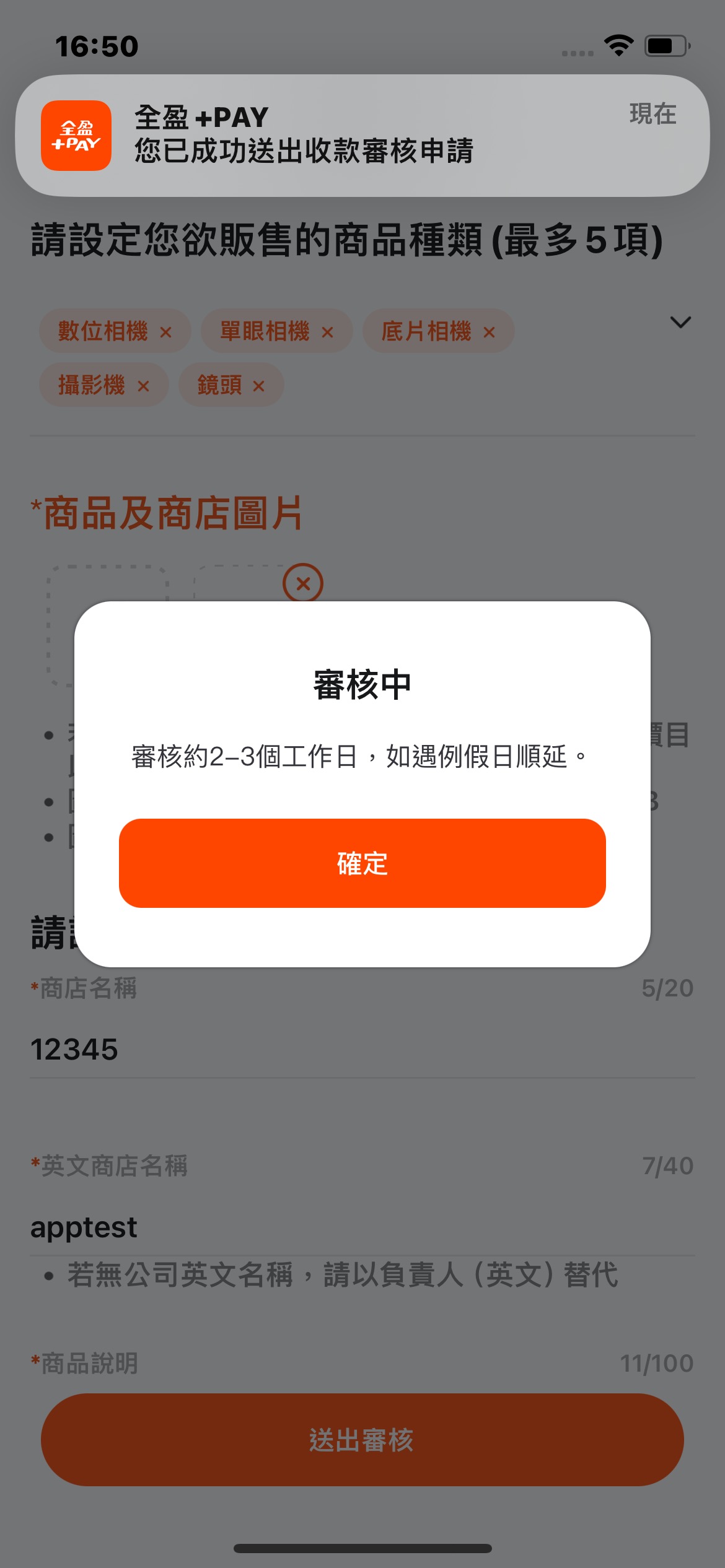Remove the 單眼相機 chip
Viewport: 725px width, 1568px height.
327,333
